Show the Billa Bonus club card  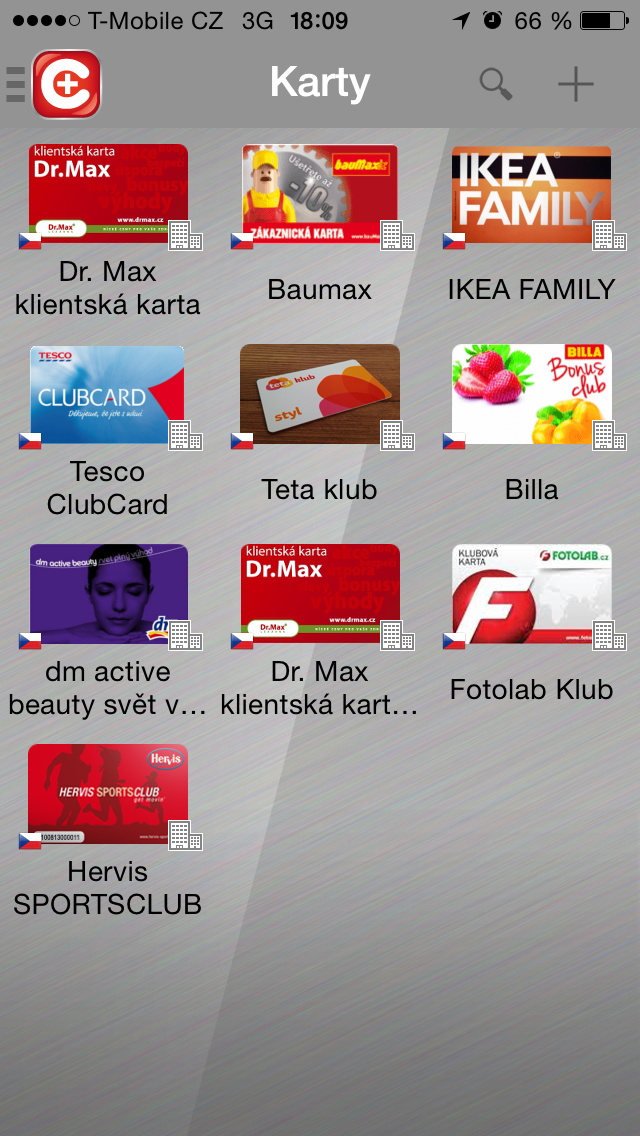click(532, 394)
